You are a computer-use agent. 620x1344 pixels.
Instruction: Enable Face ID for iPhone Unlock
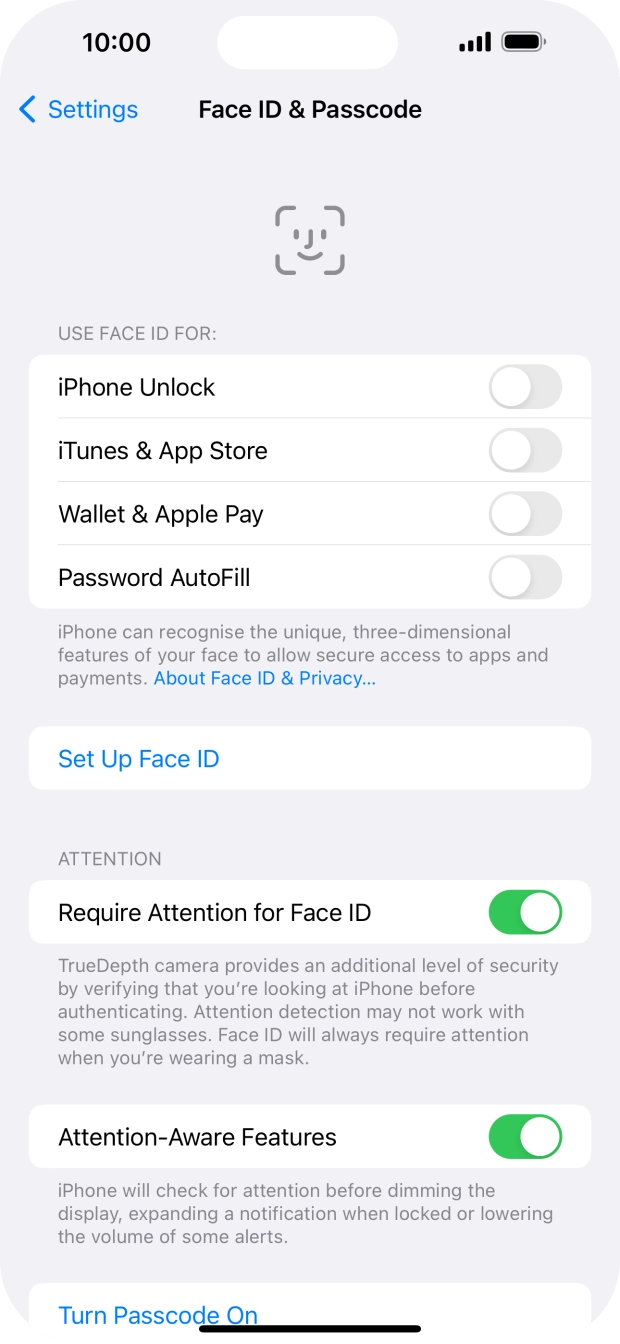pos(525,387)
